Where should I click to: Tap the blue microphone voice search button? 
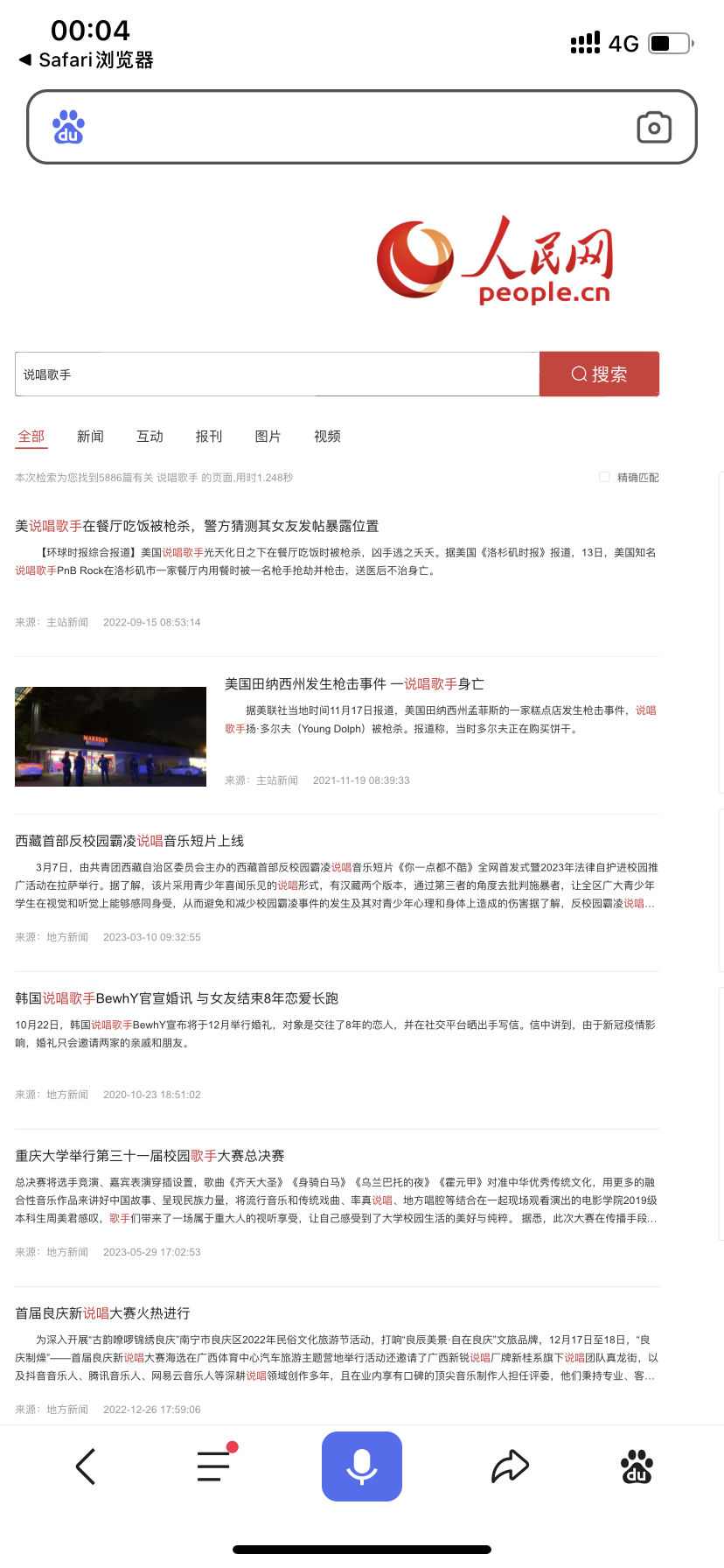(x=362, y=1466)
